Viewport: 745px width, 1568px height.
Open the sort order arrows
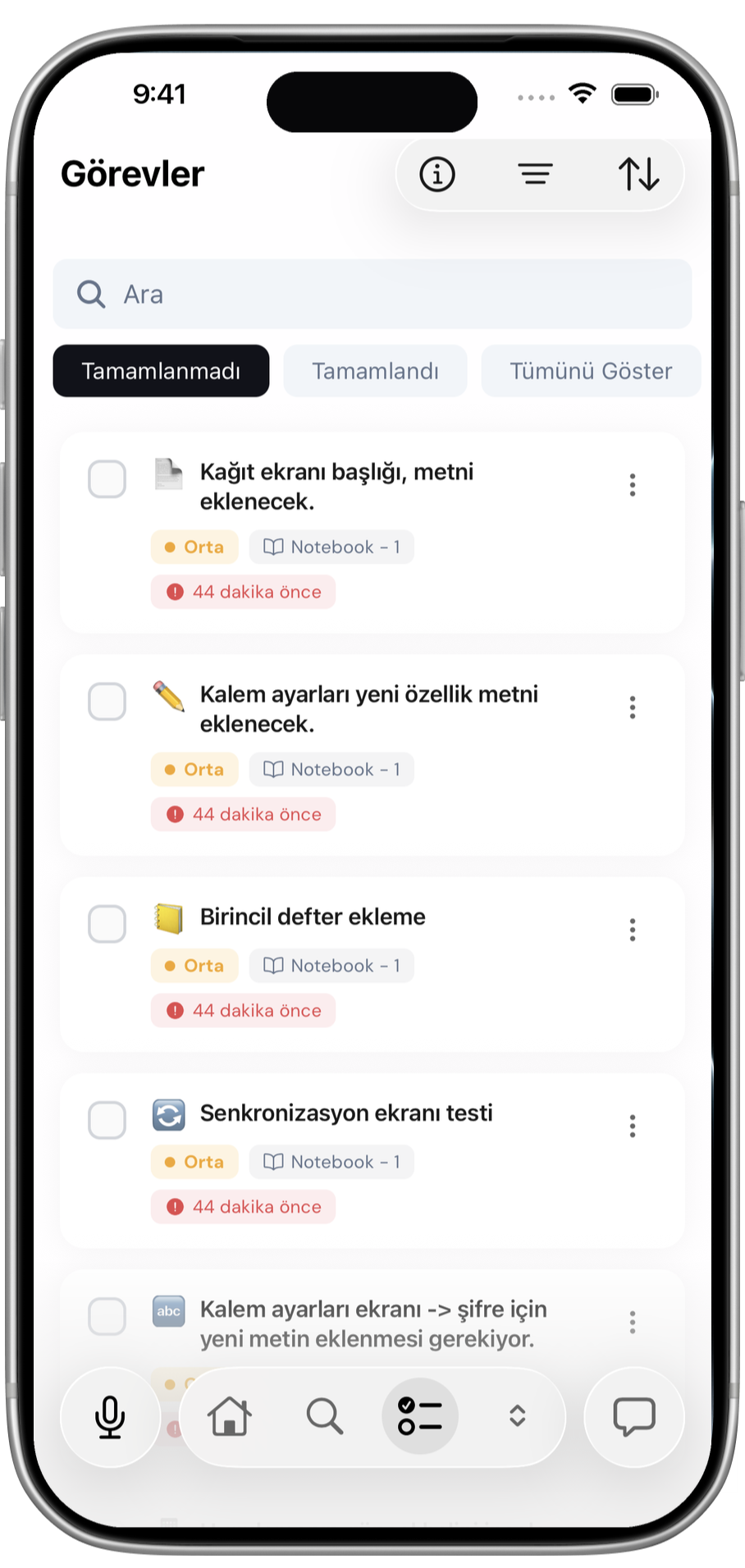point(638,174)
